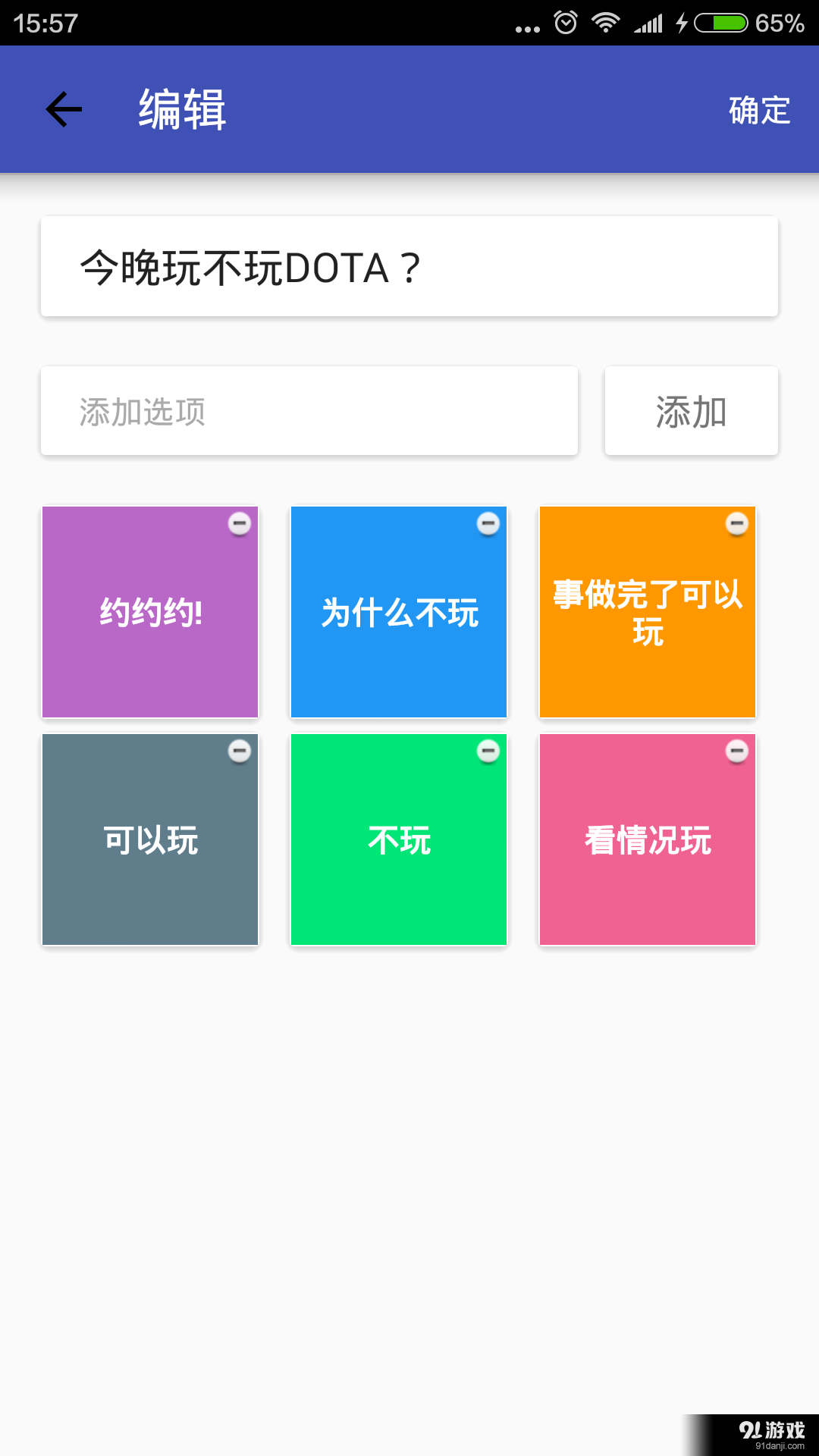Remove the "可以玩" option
The image size is (819, 1456).
click(240, 752)
